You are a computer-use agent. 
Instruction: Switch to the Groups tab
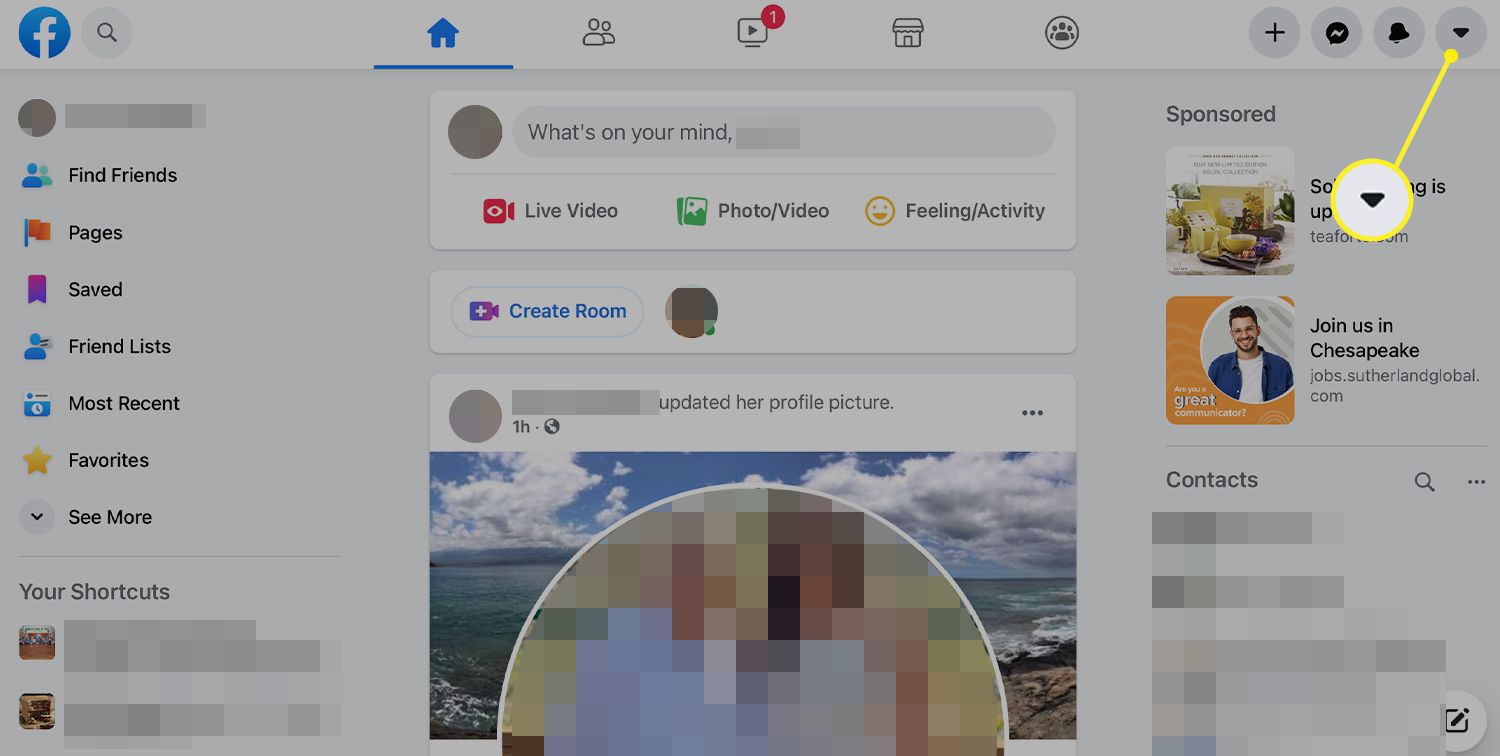click(1061, 33)
